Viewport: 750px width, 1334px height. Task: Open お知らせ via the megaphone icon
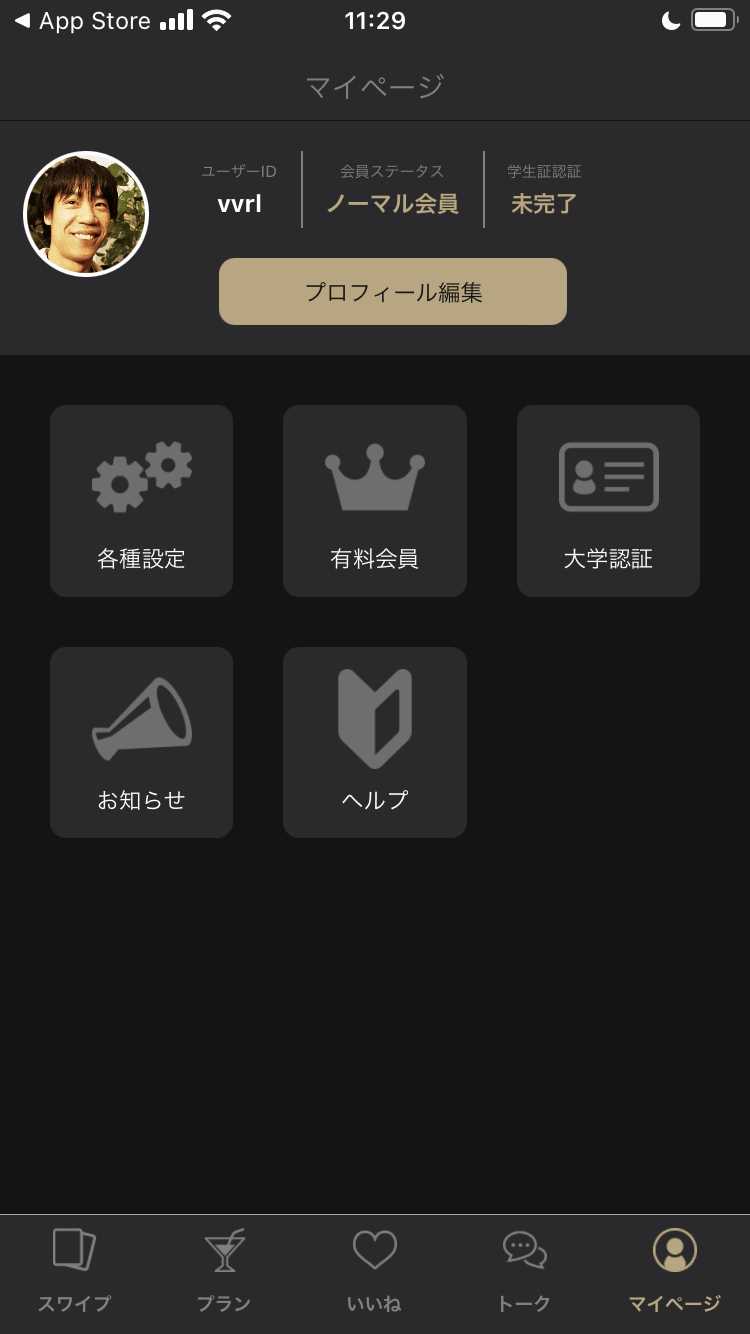click(140, 718)
